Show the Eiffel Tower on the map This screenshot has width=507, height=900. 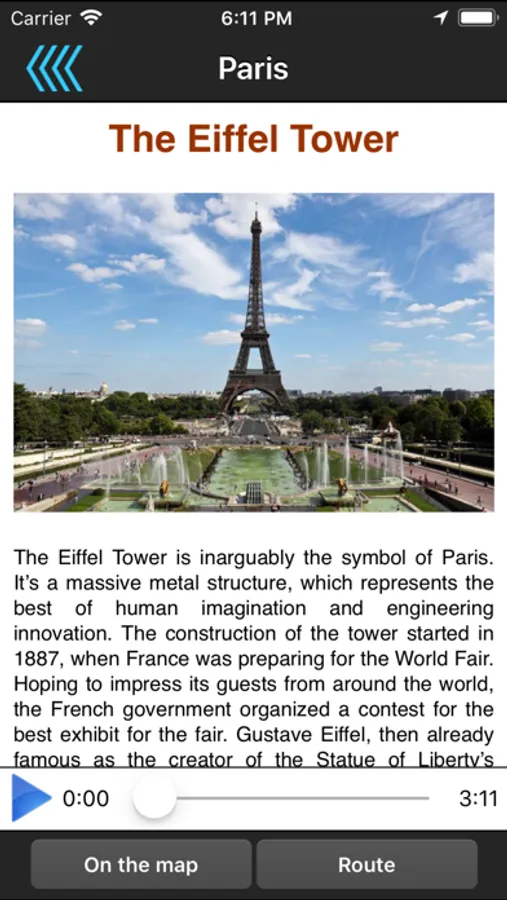click(x=141, y=864)
